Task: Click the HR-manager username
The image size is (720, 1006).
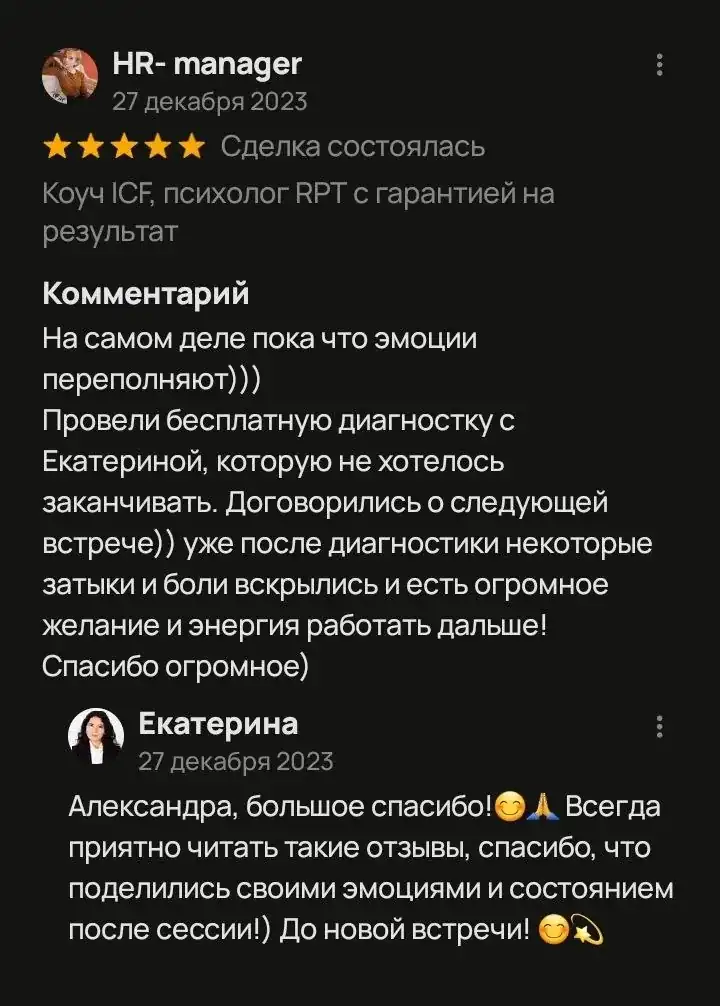Action: 209,64
